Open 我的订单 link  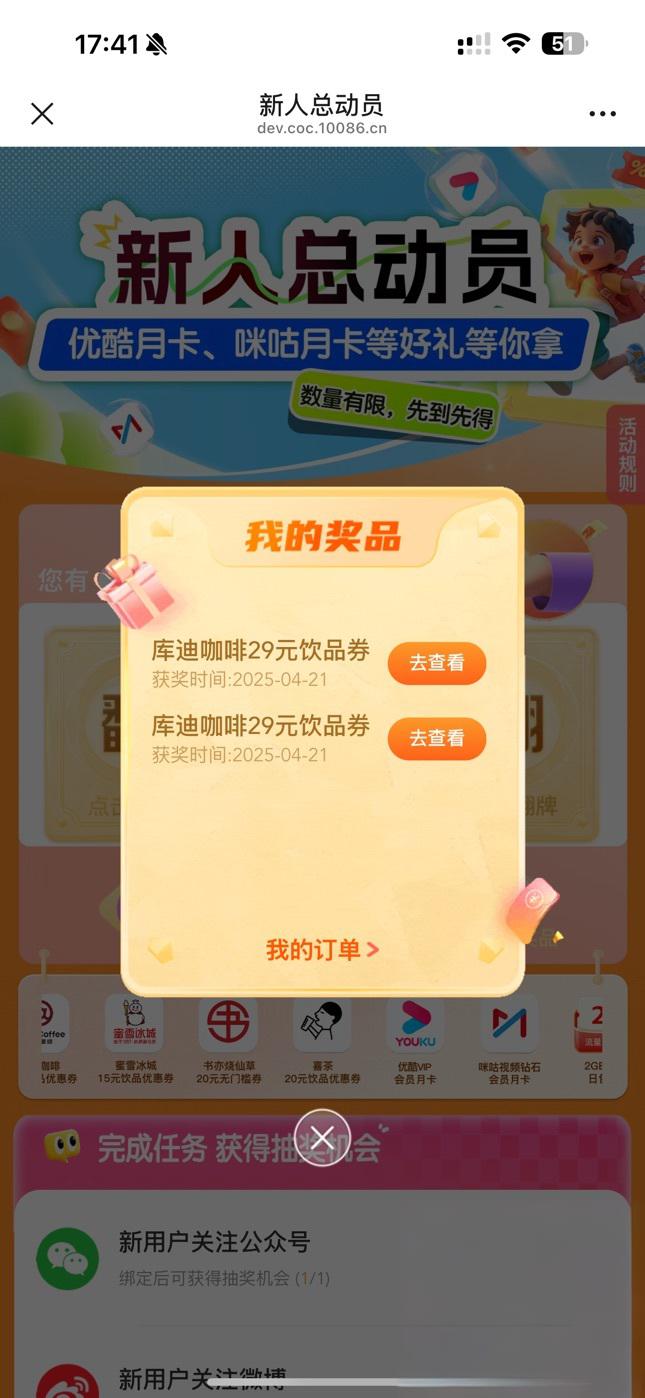[322, 950]
